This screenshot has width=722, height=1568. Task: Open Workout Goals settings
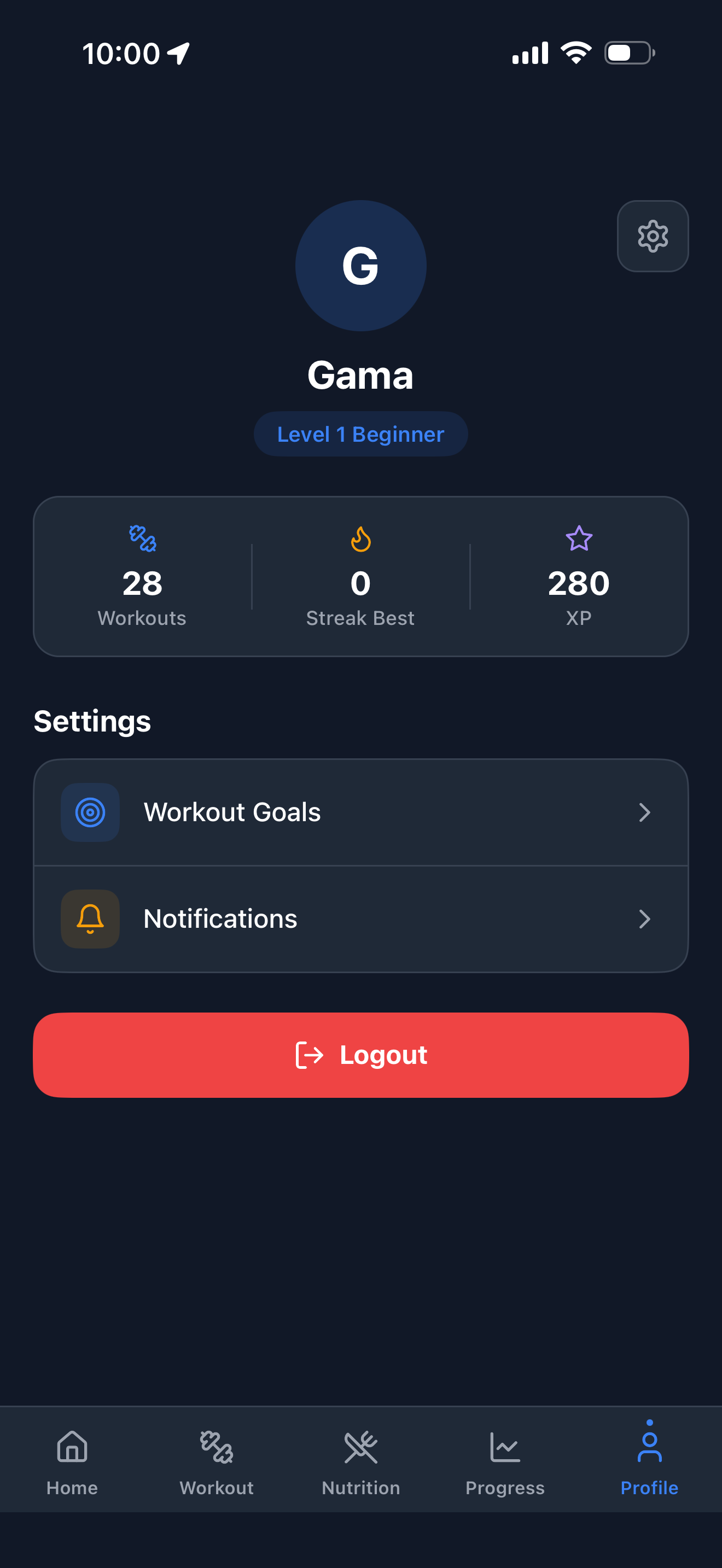point(360,812)
